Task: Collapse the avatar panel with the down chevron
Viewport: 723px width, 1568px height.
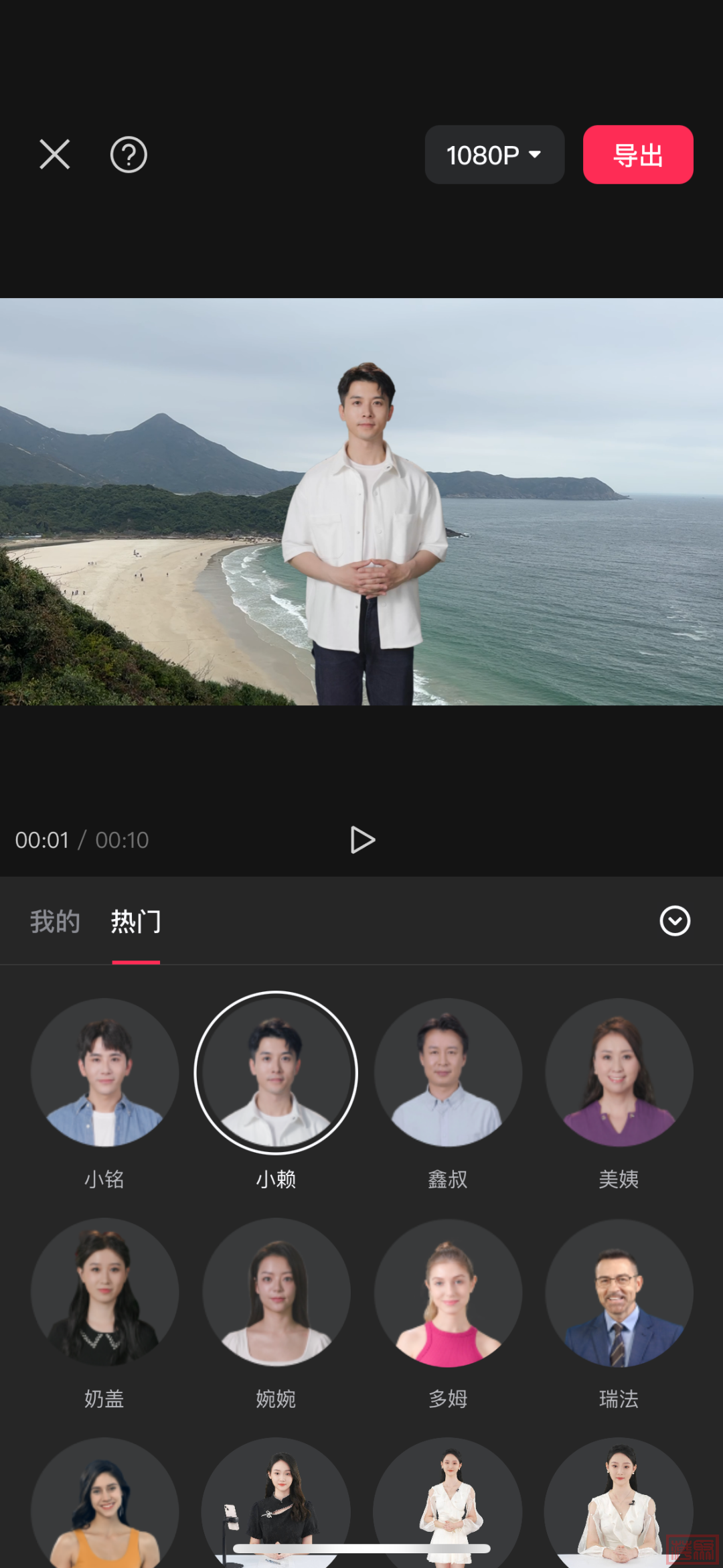Action: click(675, 921)
